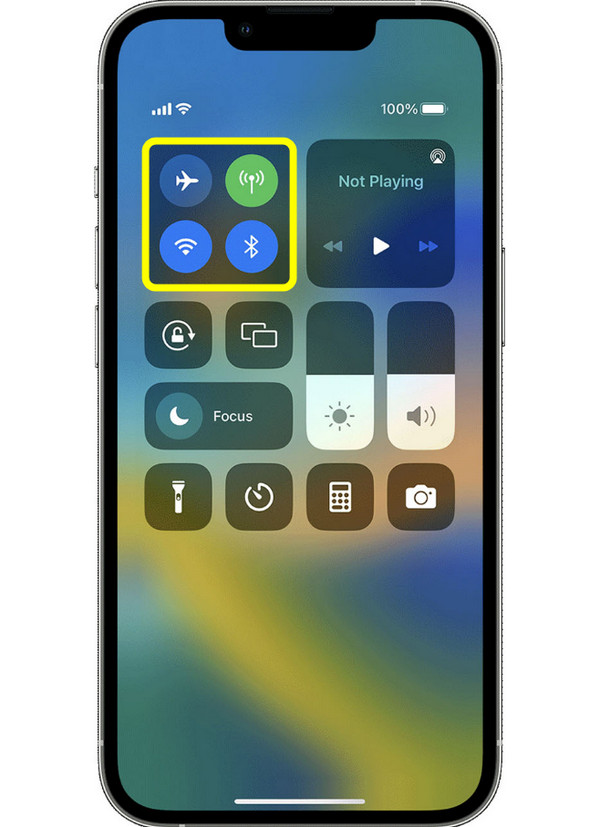Tap the brightness slider

pos(340,376)
